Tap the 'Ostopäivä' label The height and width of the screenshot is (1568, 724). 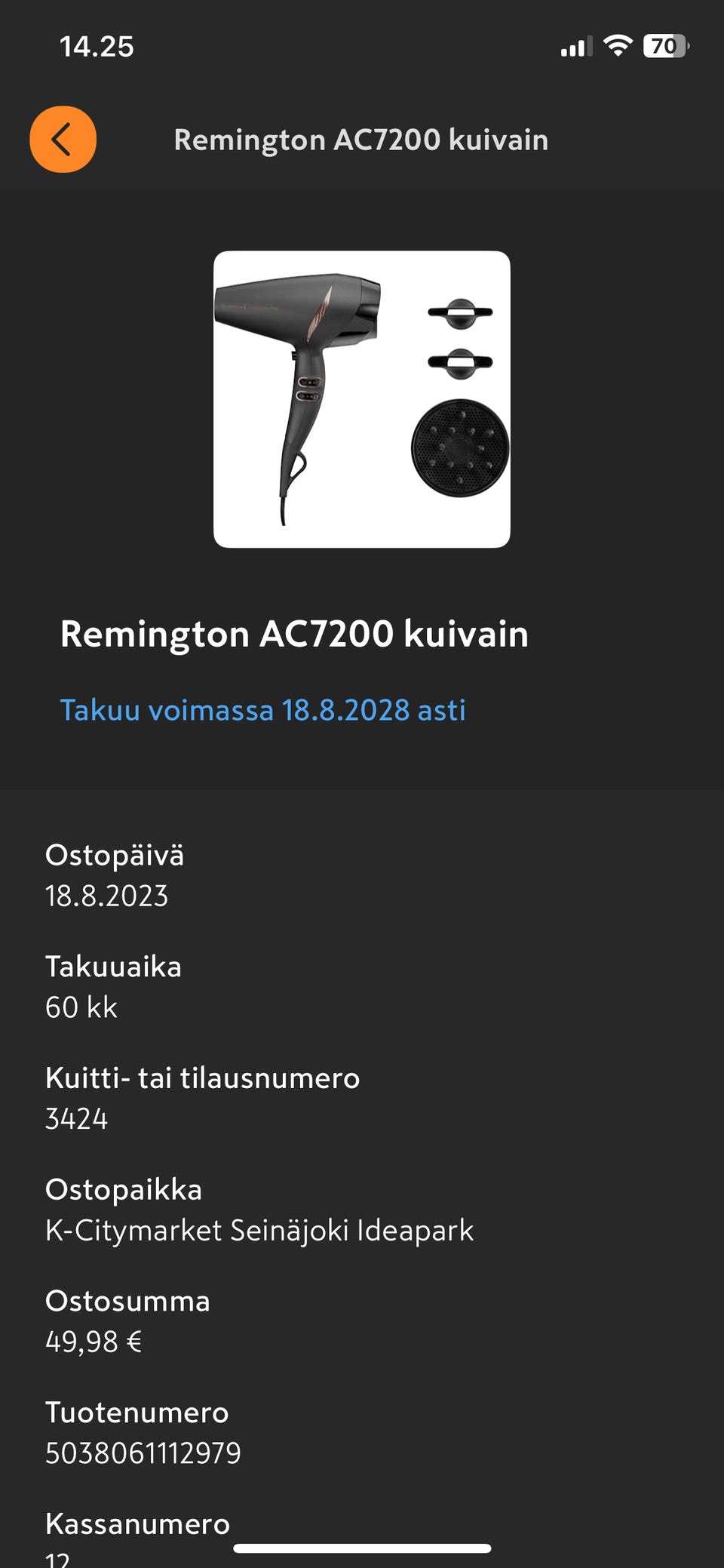pyautogui.click(x=115, y=856)
